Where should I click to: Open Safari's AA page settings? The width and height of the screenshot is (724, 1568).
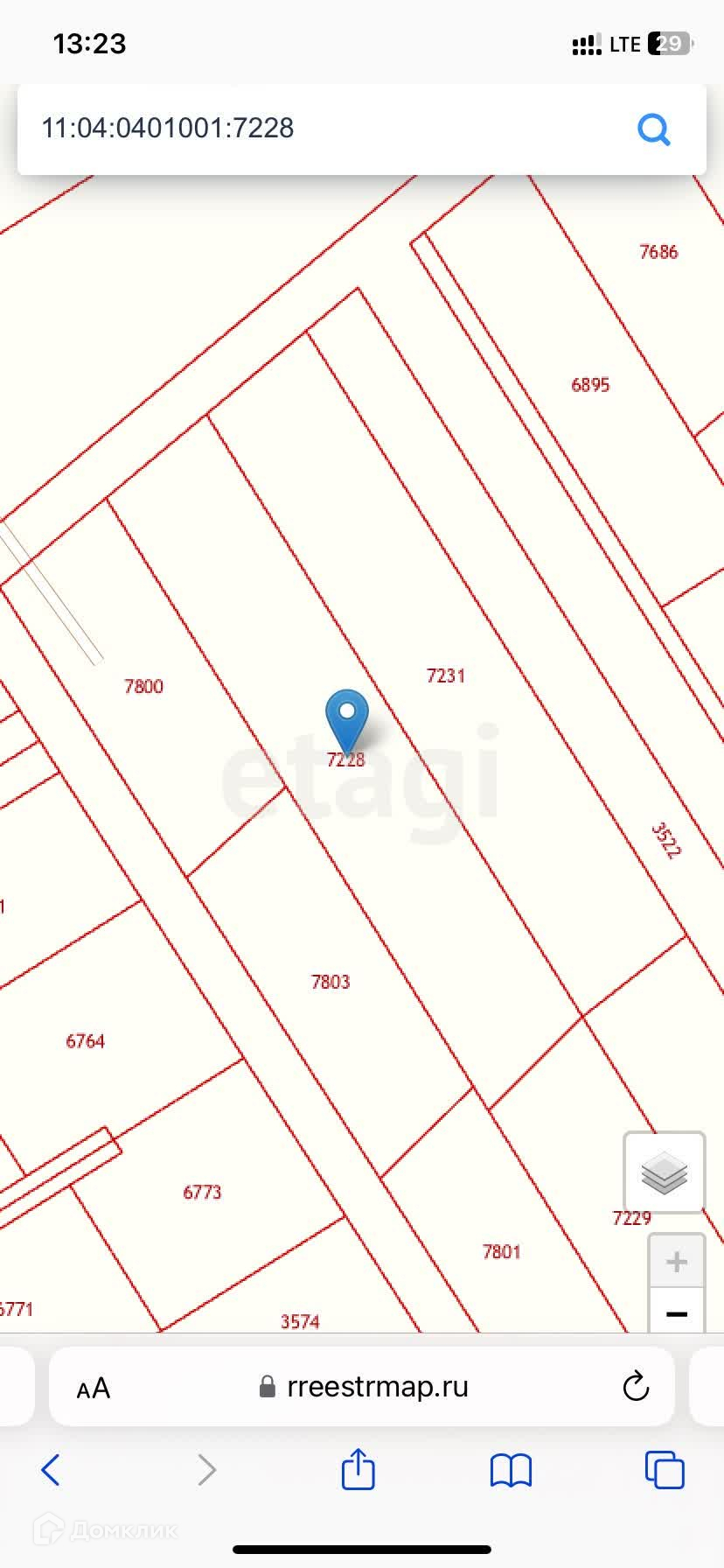(x=94, y=1388)
